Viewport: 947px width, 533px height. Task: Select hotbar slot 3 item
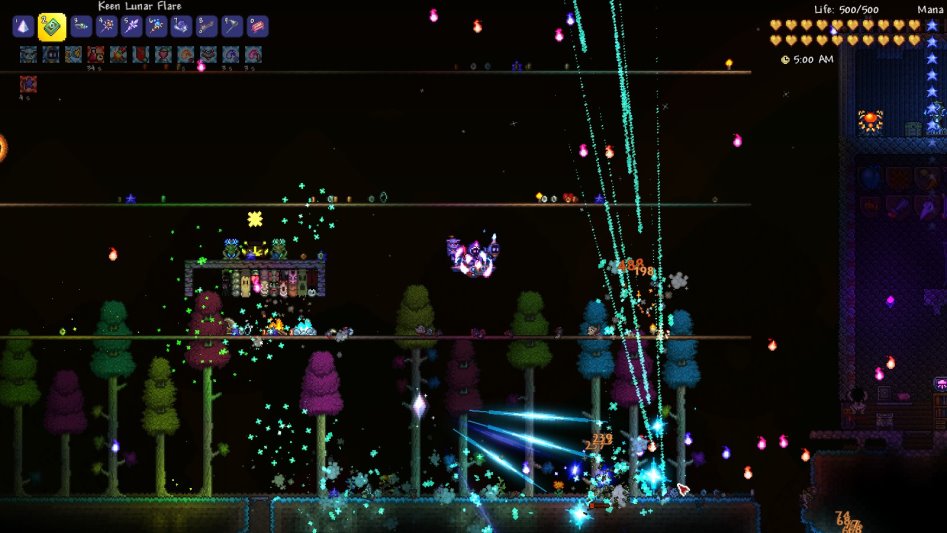tap(81, 26)
